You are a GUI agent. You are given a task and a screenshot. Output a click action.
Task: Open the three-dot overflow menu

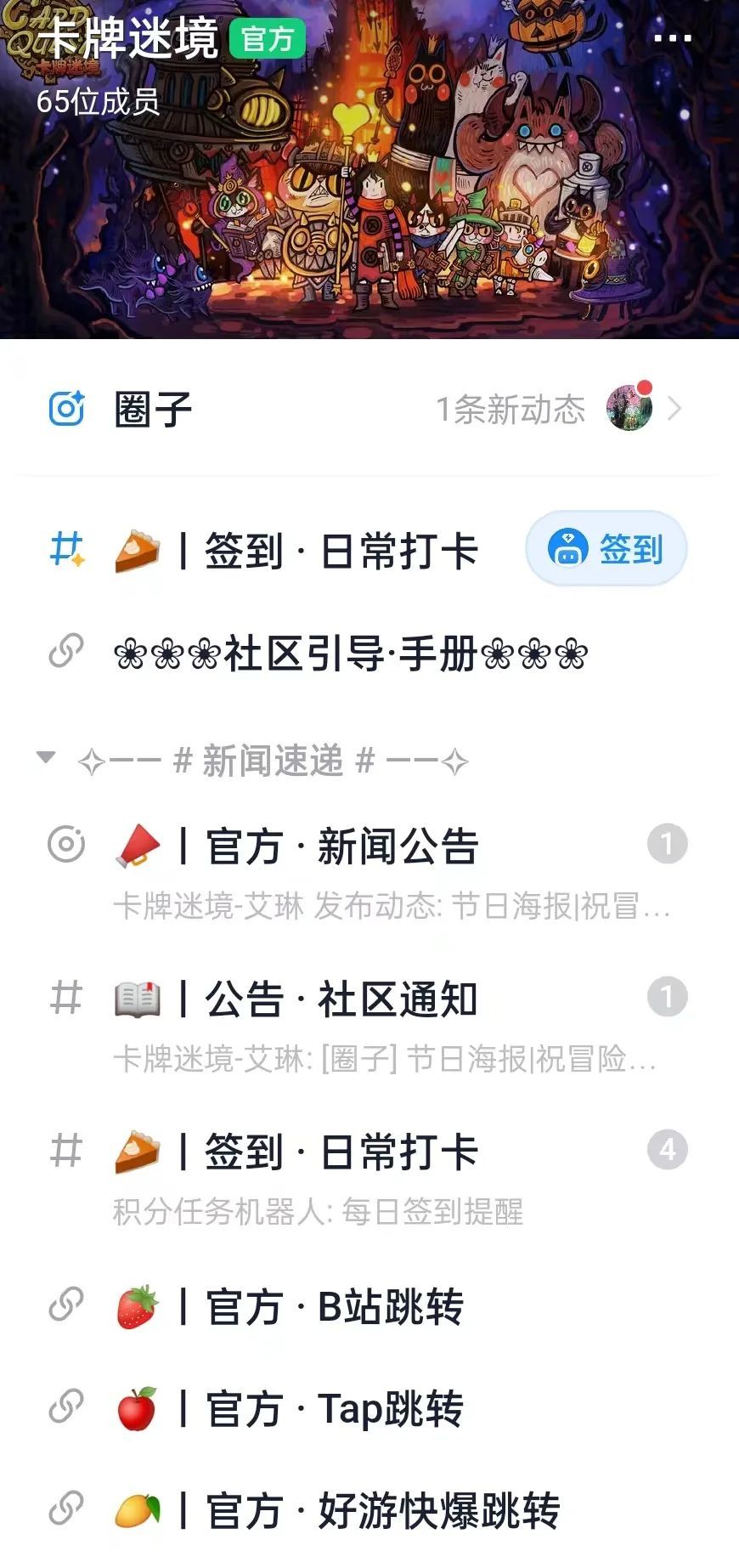coord(672,38)
